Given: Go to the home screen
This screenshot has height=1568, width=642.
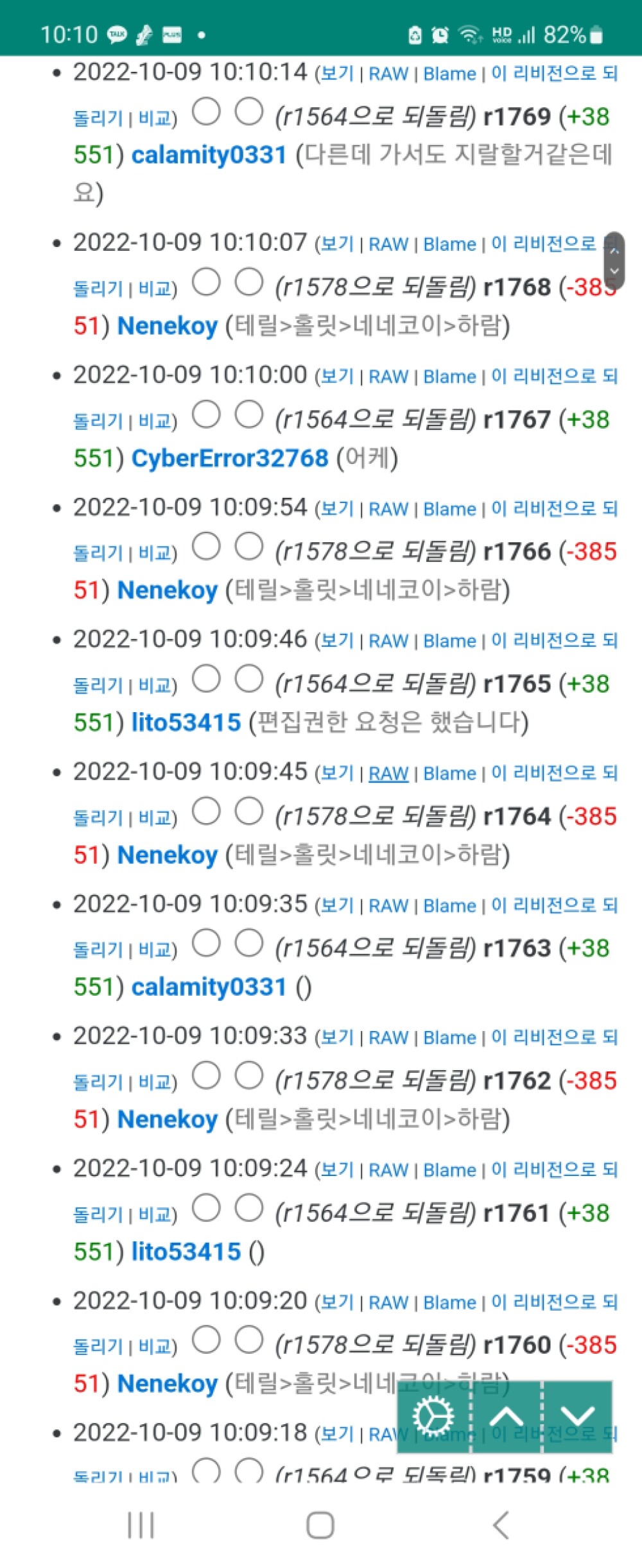Looking at the screenshot, I should [x=320, y=1525].
